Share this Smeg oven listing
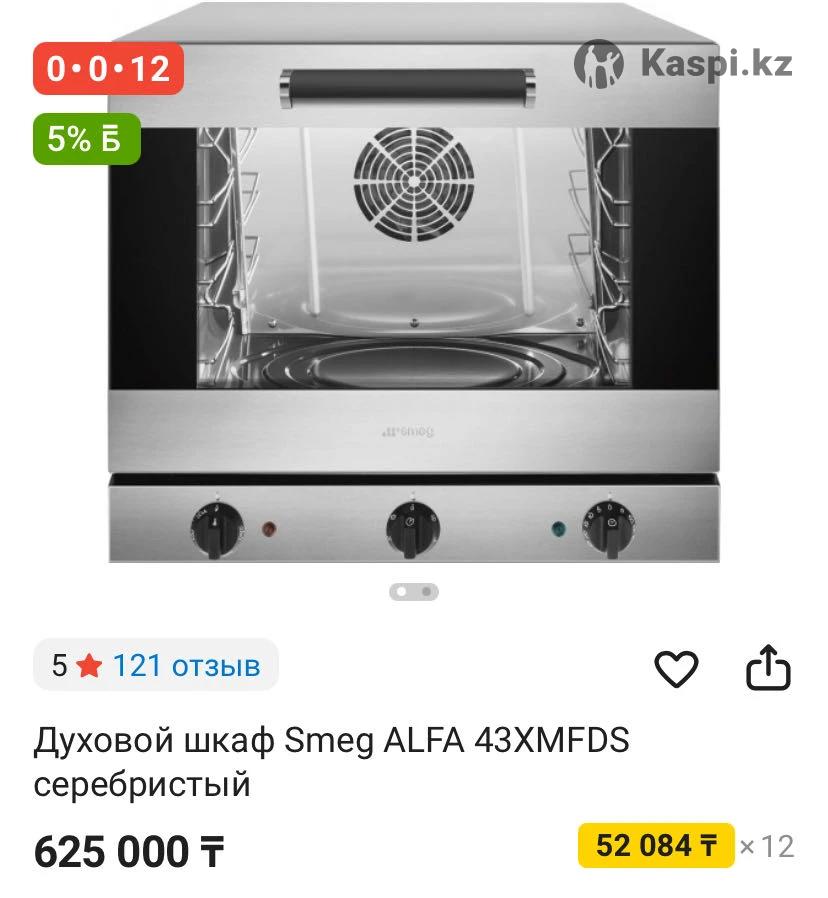 768,668
